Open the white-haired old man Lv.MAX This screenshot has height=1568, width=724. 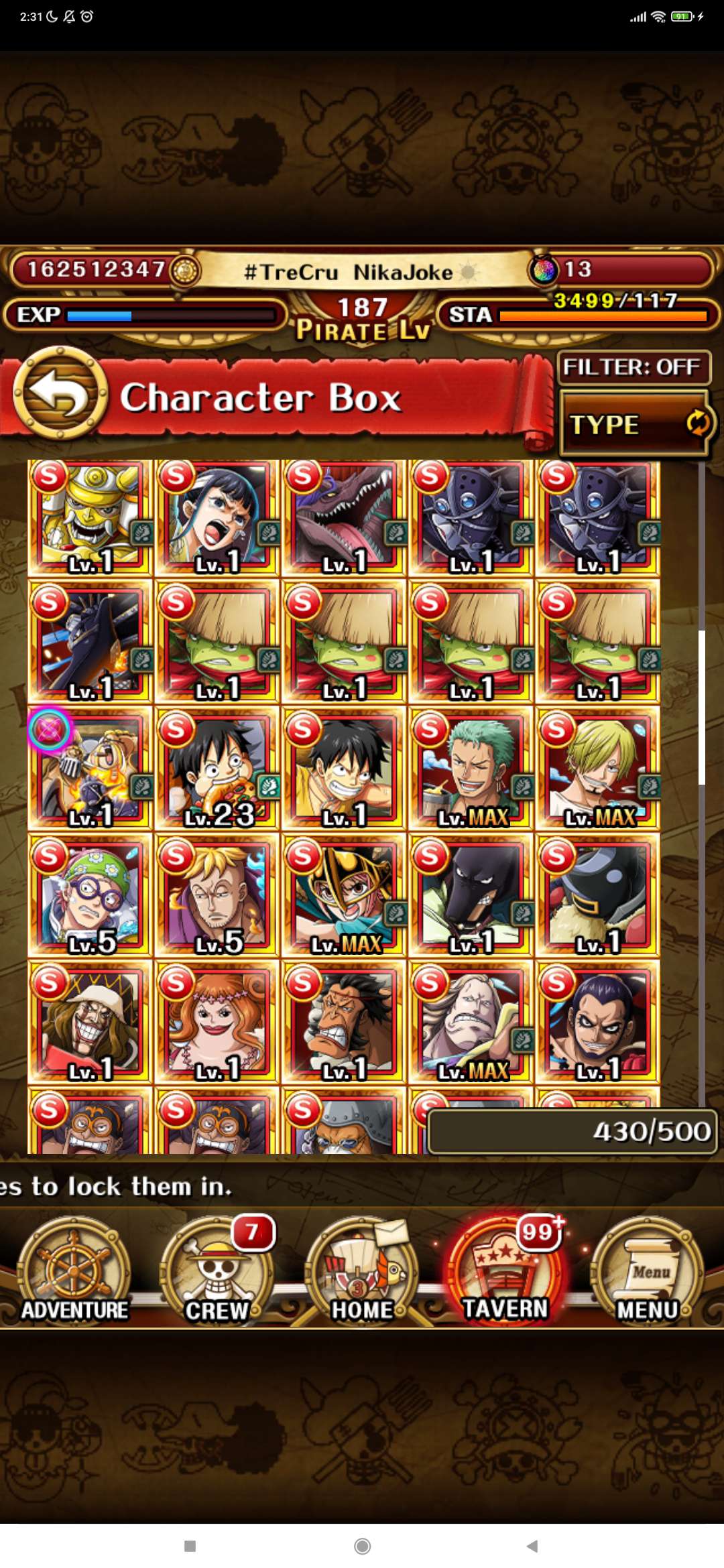pos(471,1023)
